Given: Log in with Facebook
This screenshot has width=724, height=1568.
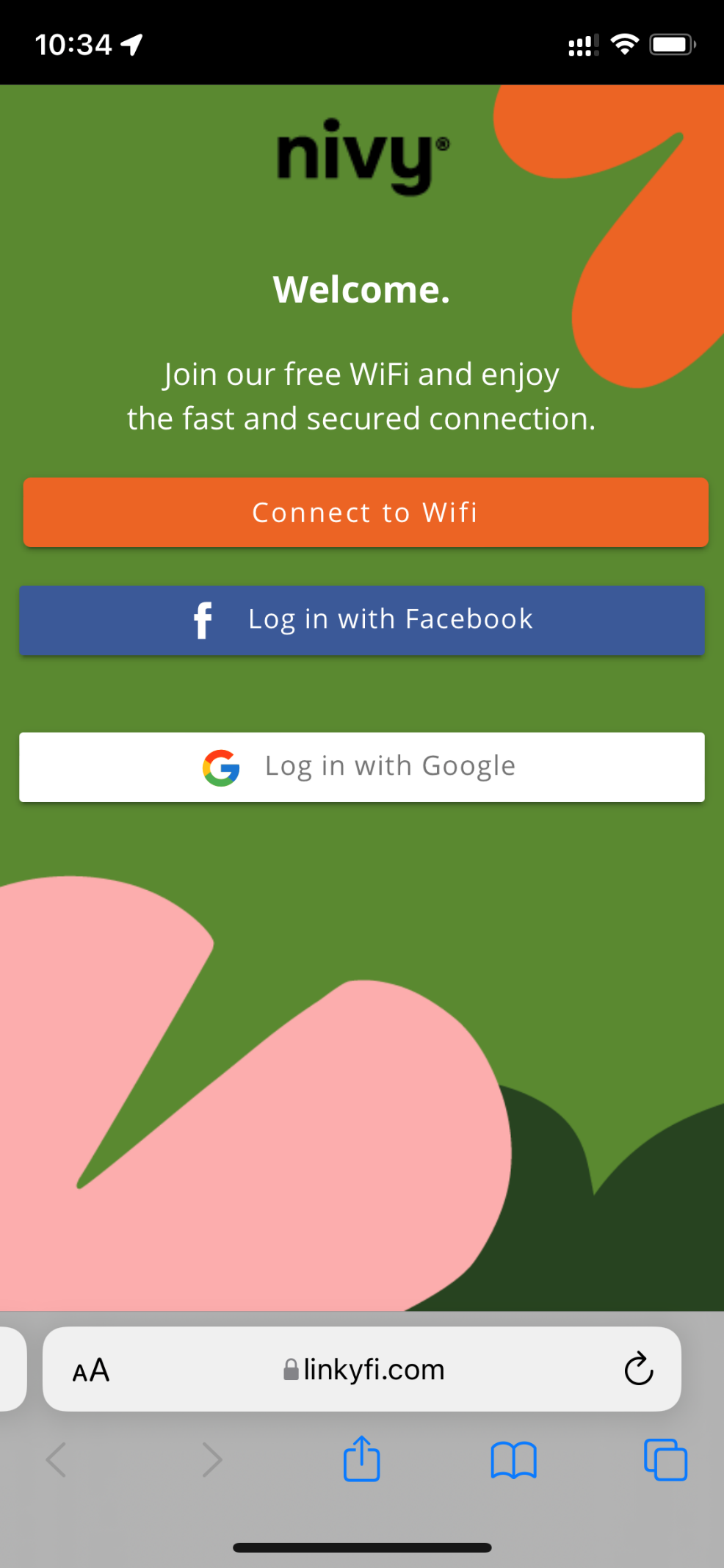Looking at the screenshot, I should [361, 620].
